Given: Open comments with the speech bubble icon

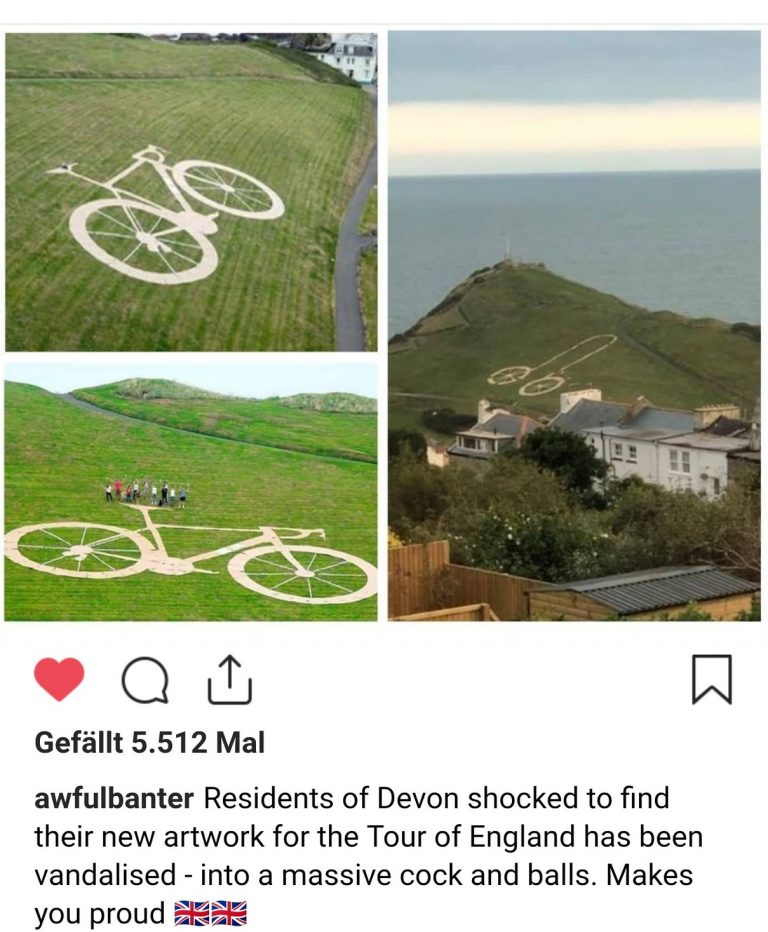Looking at the screenshot, I should [x=145, y=681].
